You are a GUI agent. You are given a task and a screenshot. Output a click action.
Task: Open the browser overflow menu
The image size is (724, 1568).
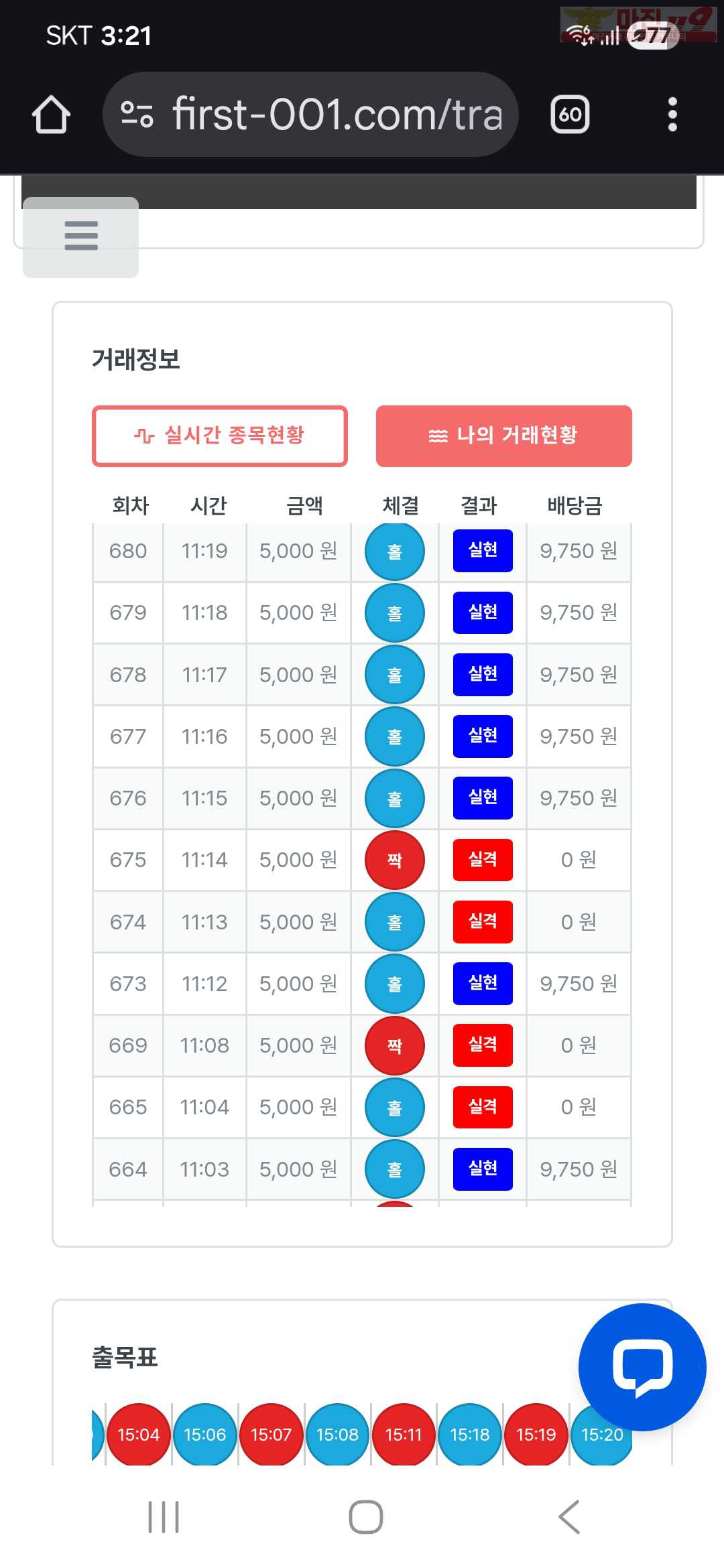[672, 115]
